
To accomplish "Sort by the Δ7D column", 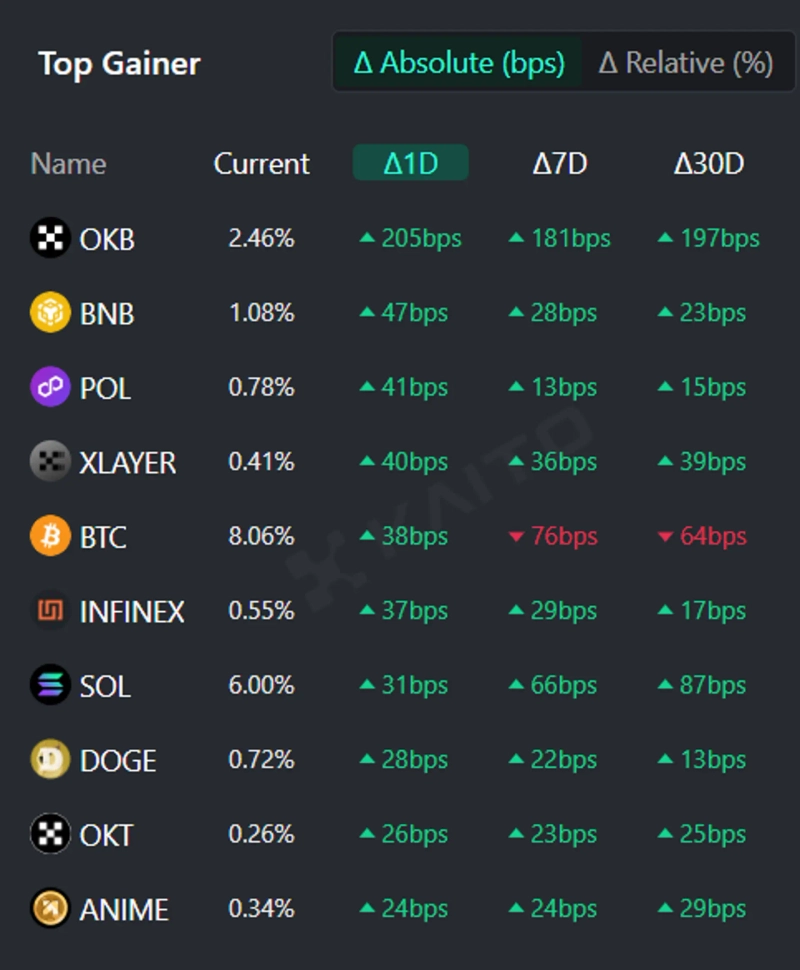I will click(x=559, y=164).
